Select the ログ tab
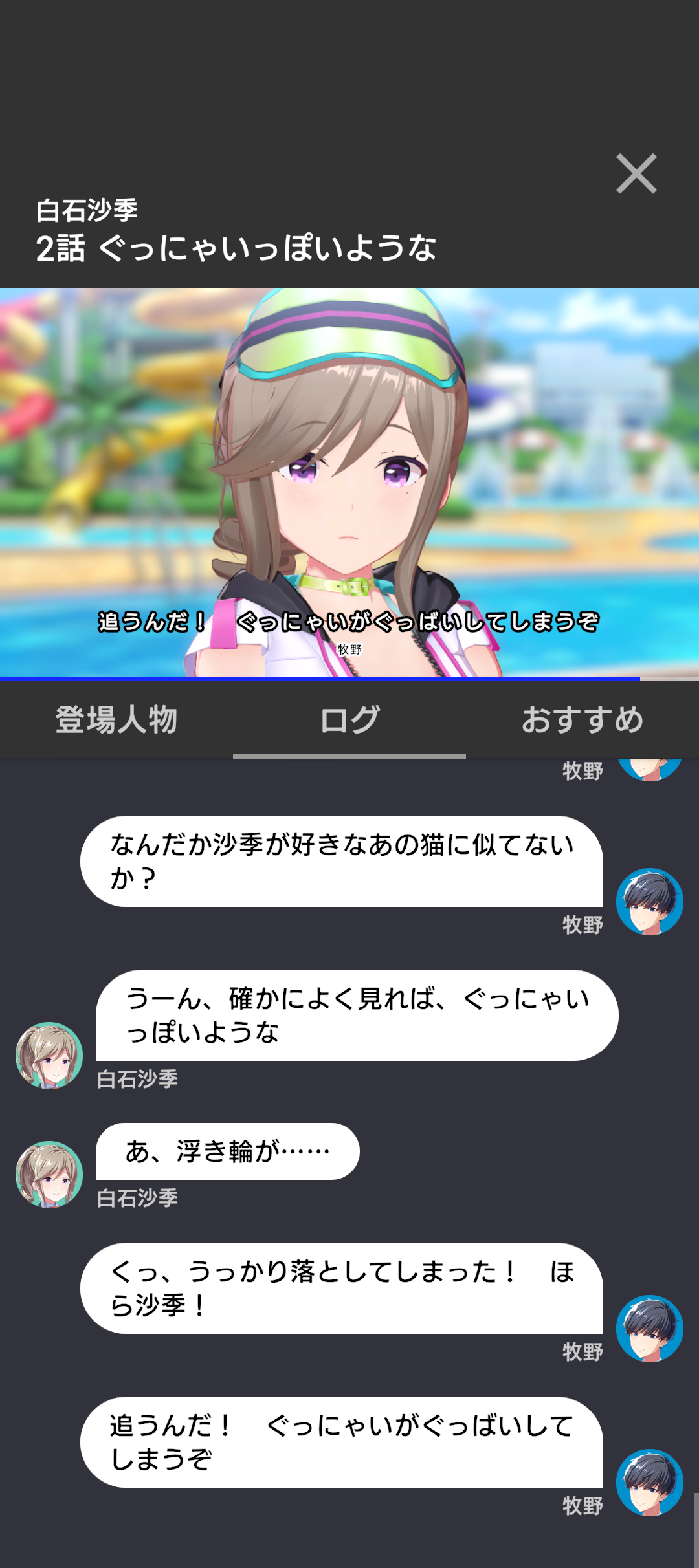 349,719
